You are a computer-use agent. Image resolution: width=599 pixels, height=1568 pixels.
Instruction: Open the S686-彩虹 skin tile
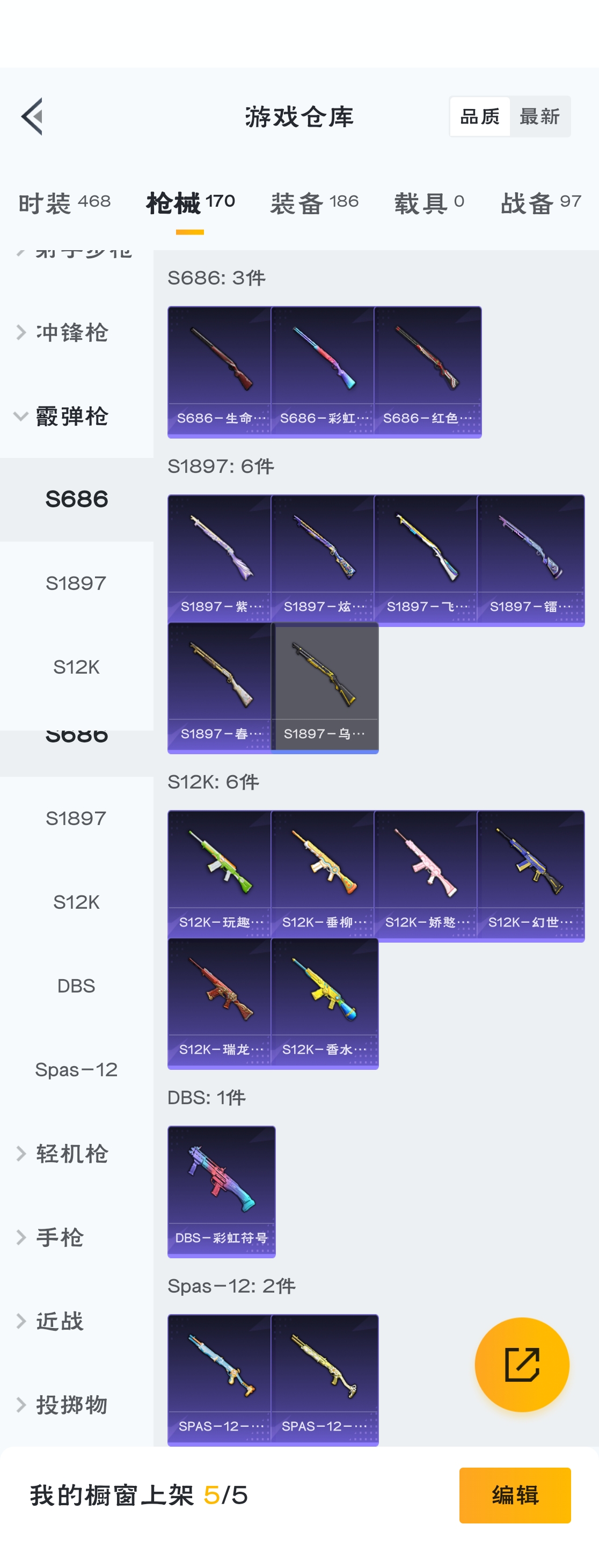[x=323, y=371]
